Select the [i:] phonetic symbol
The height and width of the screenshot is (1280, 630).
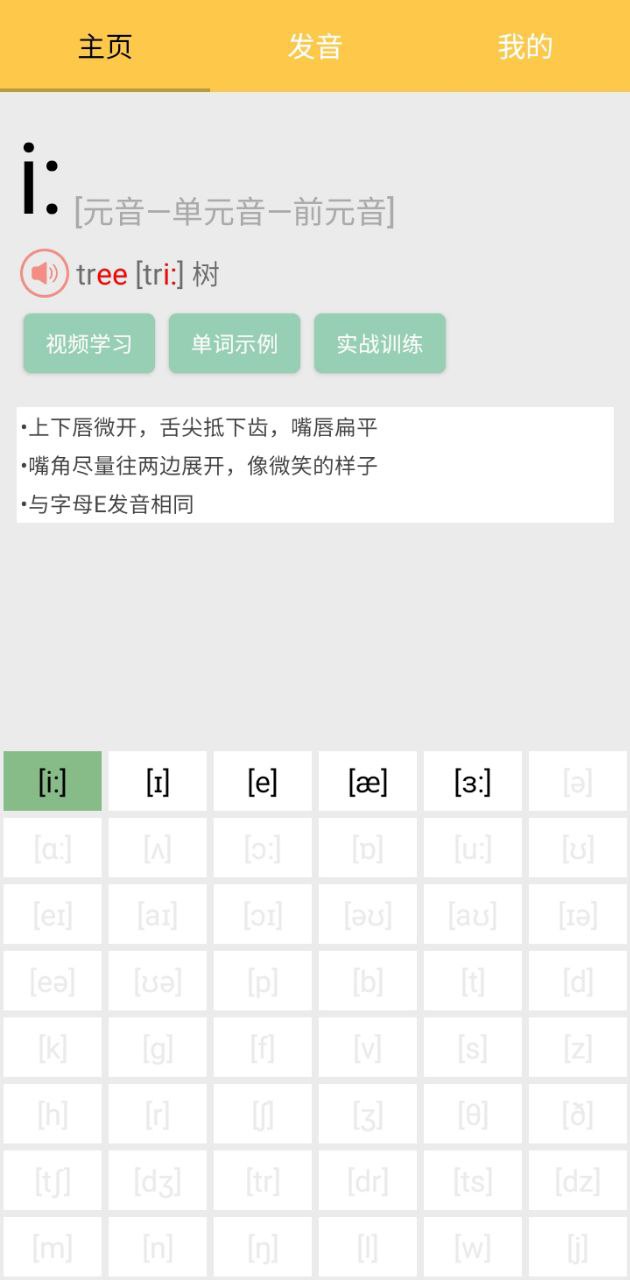click(x=53, y=782)
